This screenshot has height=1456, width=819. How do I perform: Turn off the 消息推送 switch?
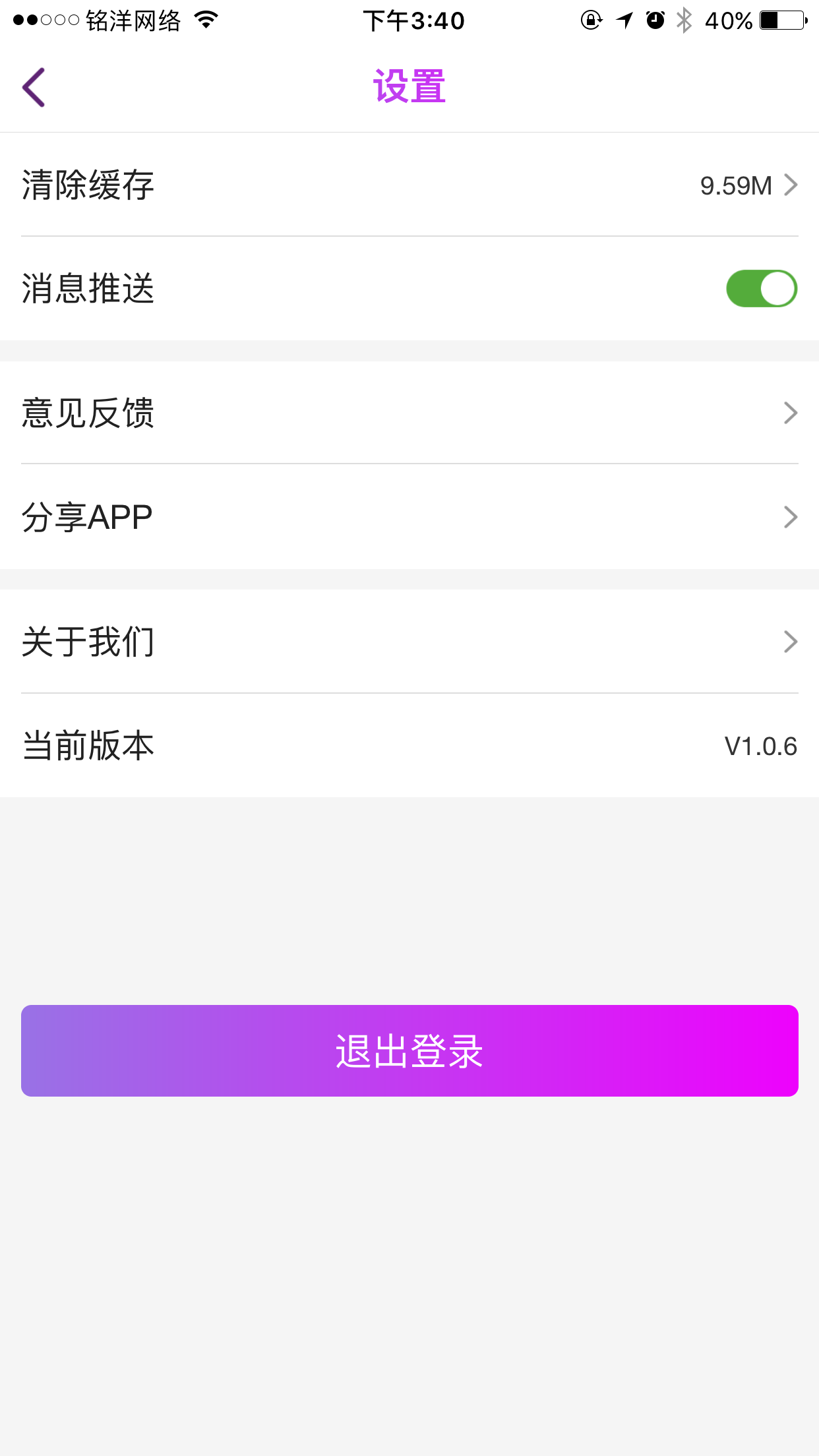[762, 289]
